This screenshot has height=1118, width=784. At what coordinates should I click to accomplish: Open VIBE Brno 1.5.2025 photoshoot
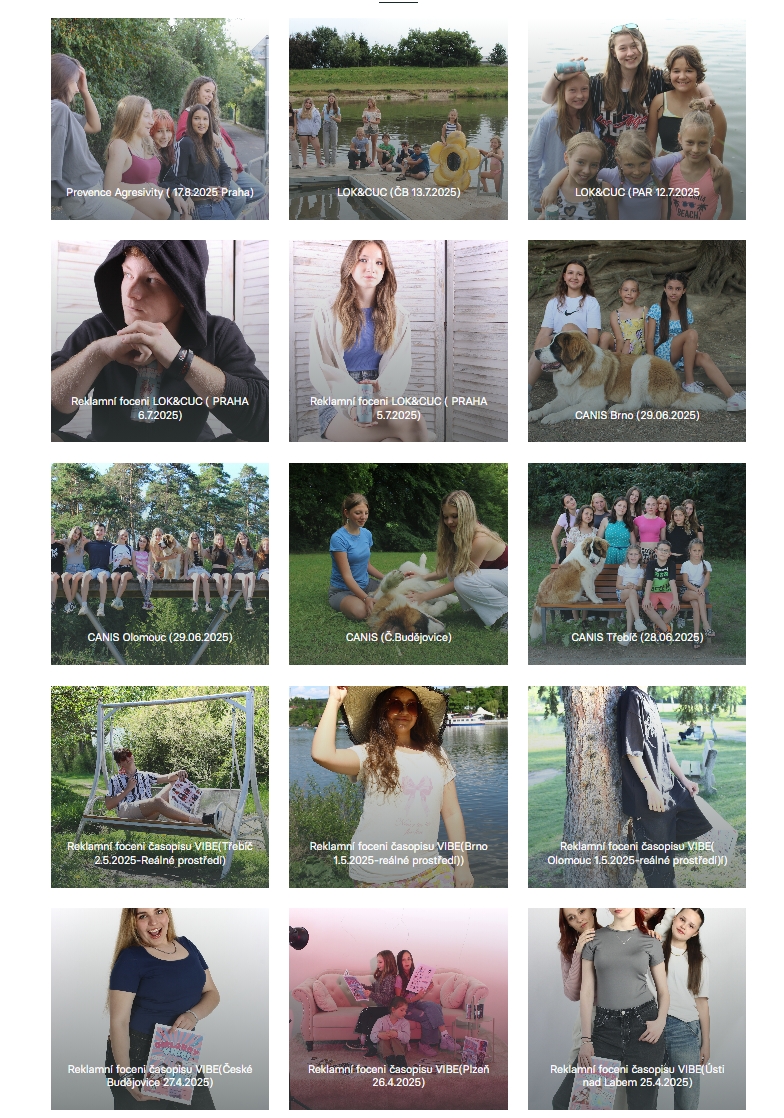(398, 787)
